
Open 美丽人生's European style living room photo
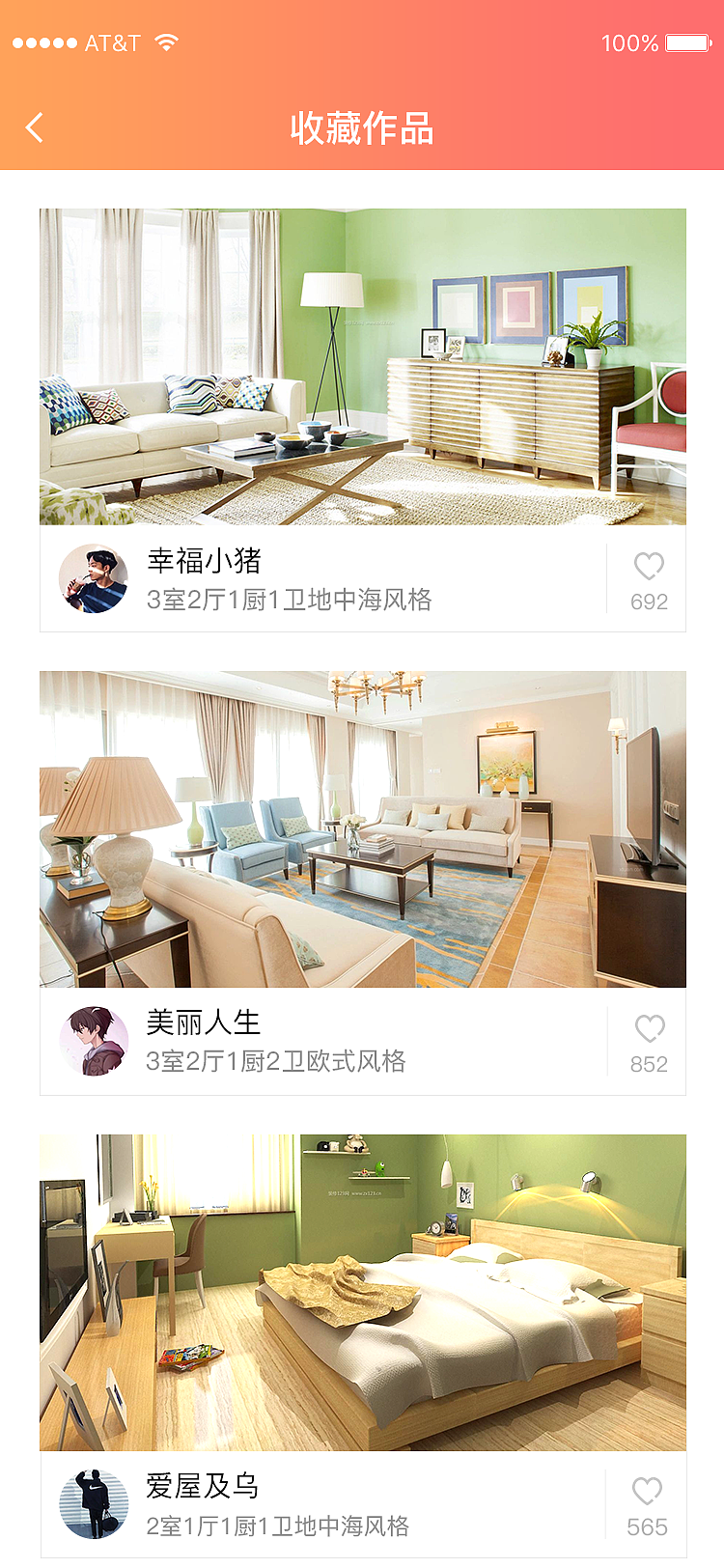tap(362, 828)
